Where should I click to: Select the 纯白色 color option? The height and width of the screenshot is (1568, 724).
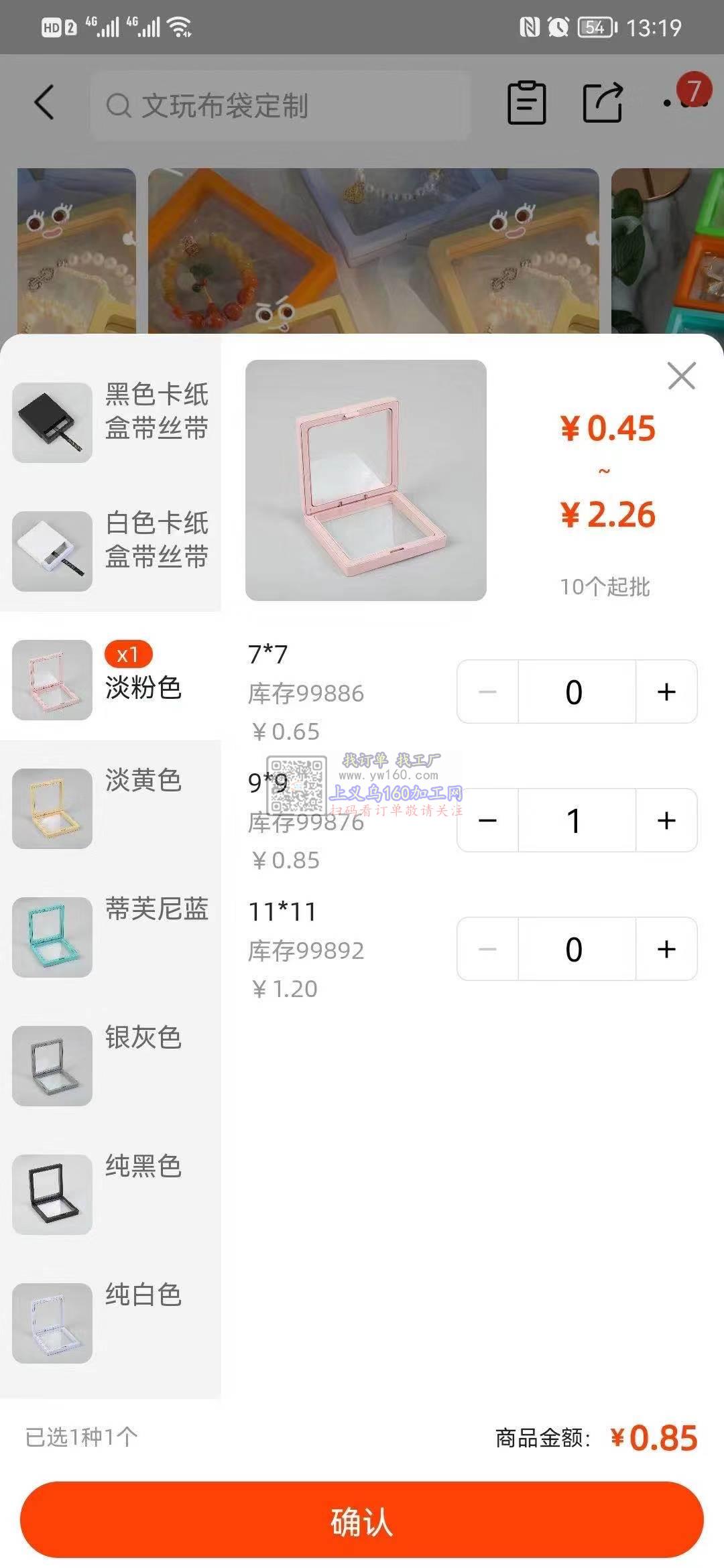pos(111,1323)
